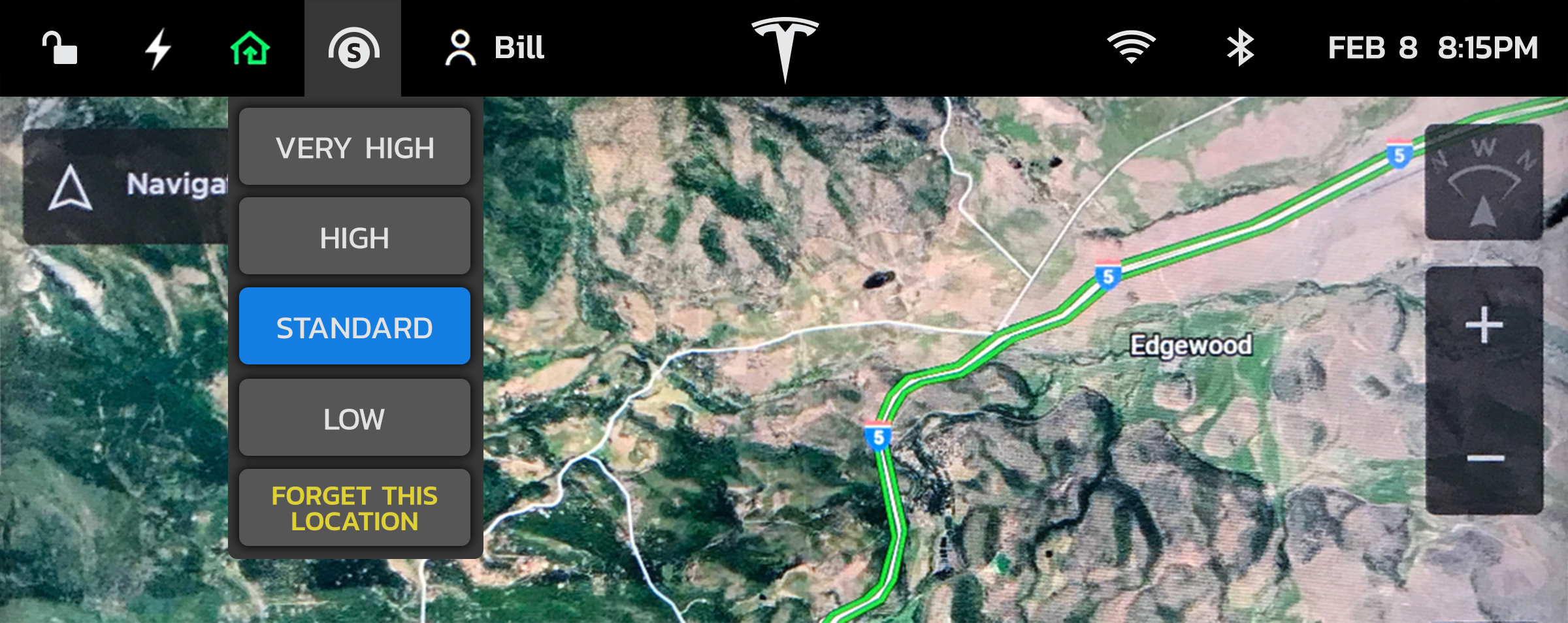Toggle the map compass orientation

pos(1483,183)
